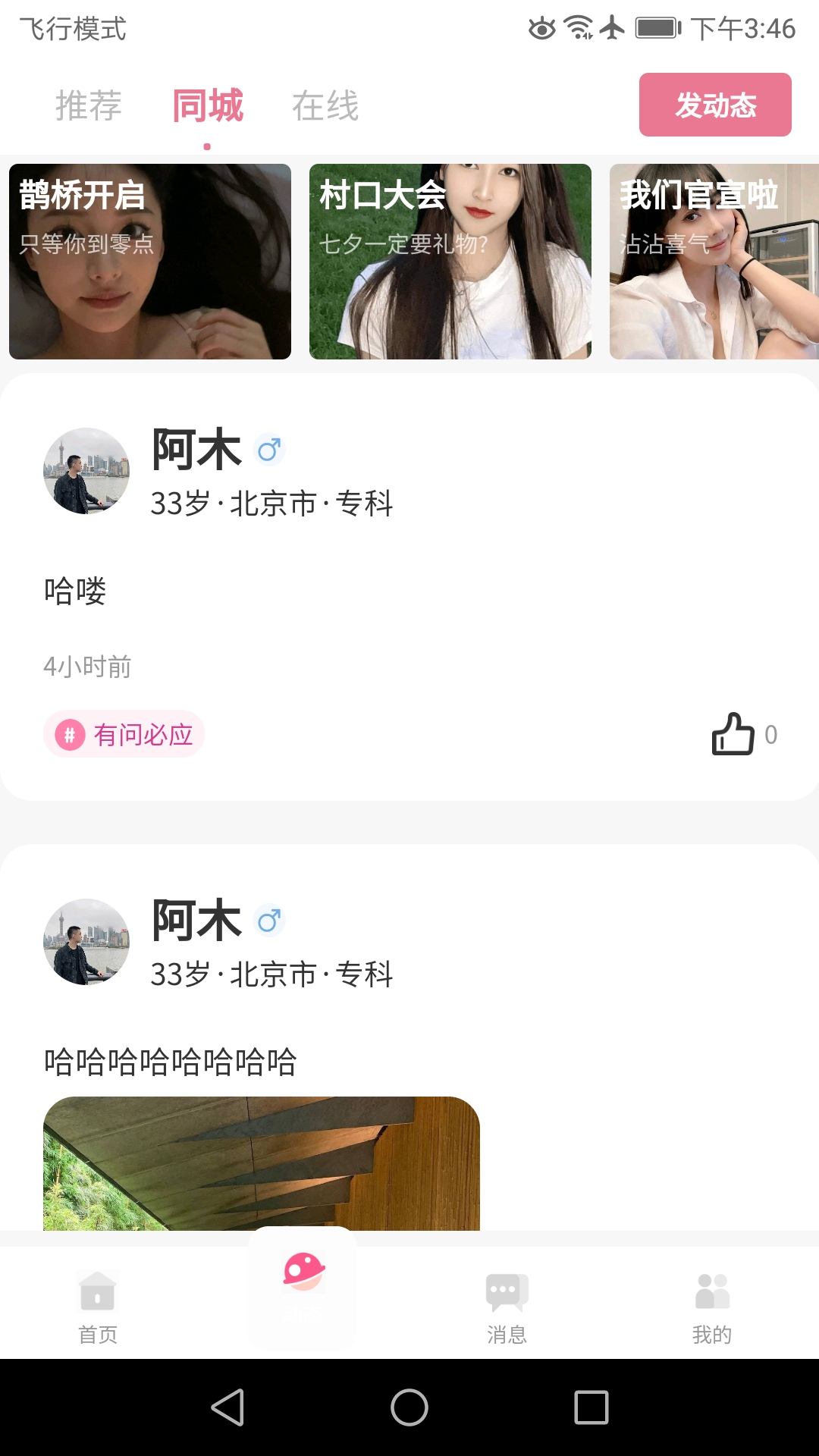Screen dimensions: 819x1456
Task: Tap the hashtag icon inside 有问必应 tag
Action: pos(70,734)
